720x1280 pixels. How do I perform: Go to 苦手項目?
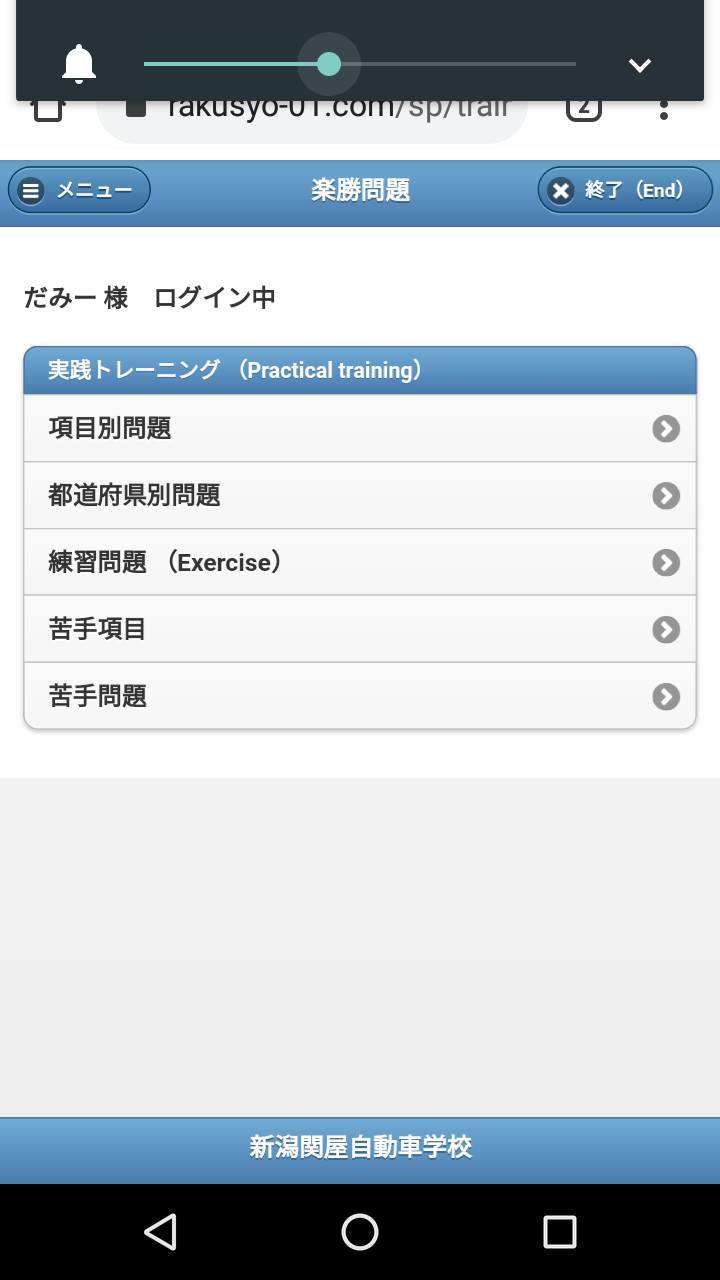click(360, 629)
